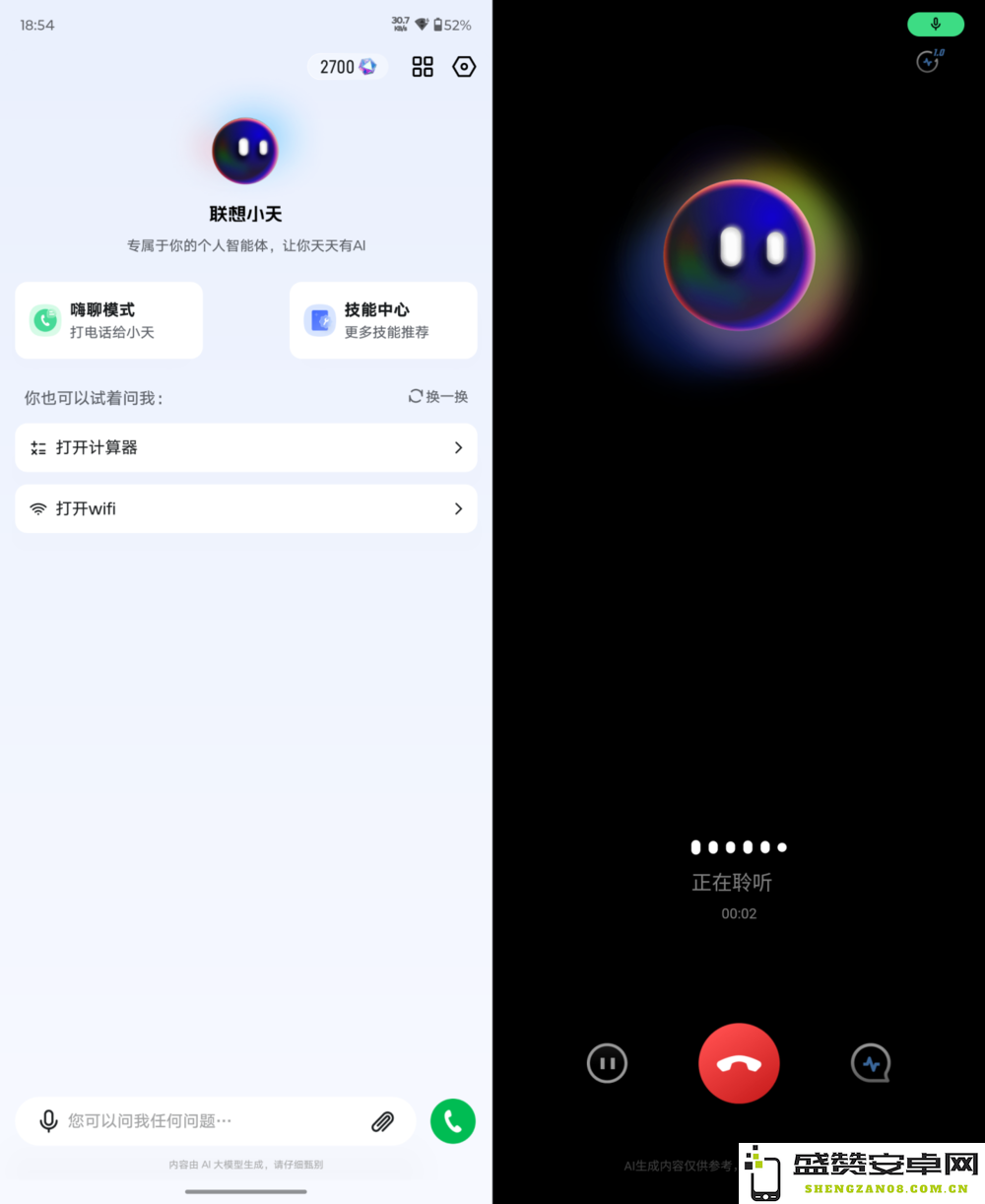Hang up with the red end-call button
The height and width of the screenshot is (1204, 985).
(x=739, y=1063)
